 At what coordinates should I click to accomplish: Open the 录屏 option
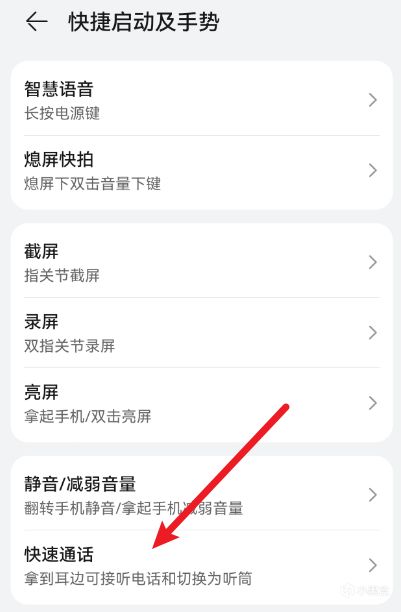tap(201, 333)
